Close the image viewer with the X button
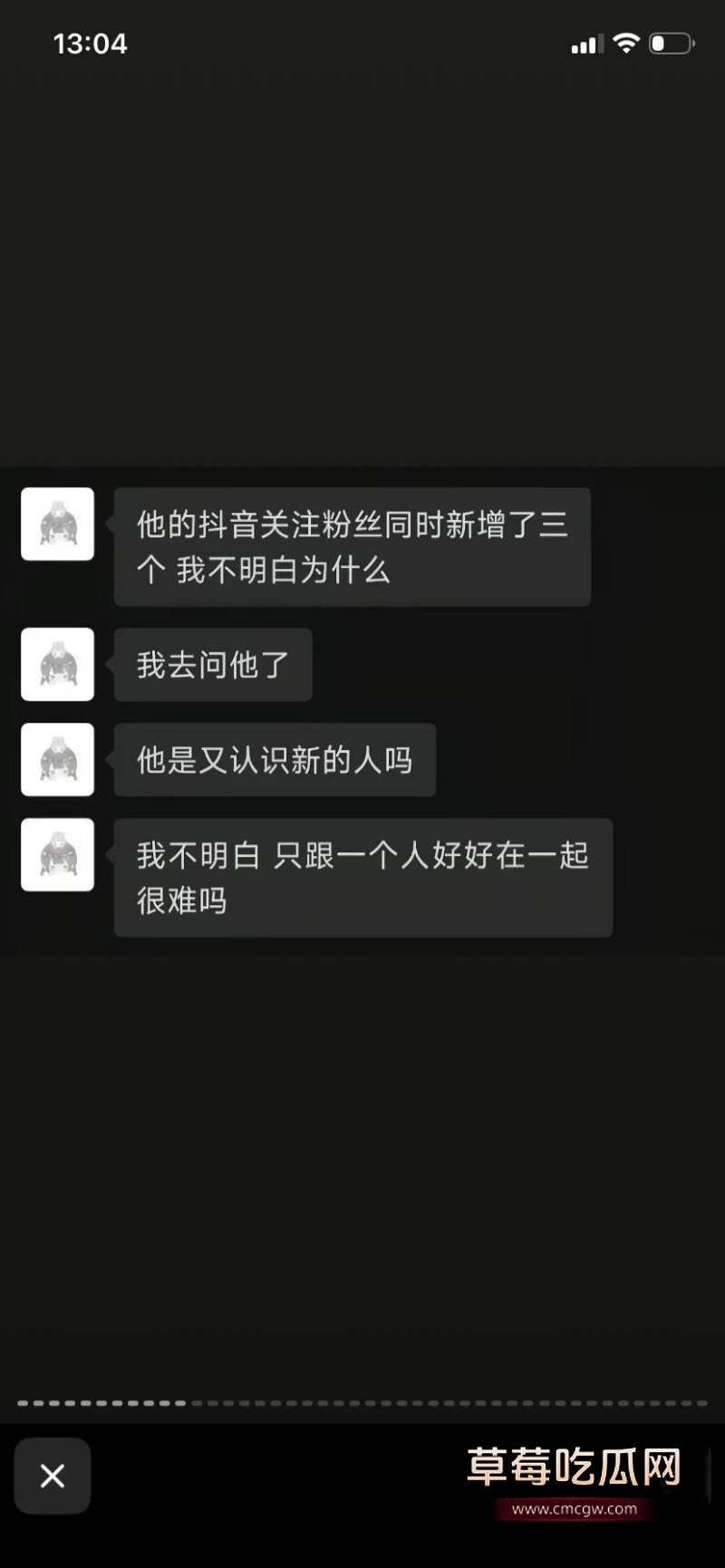 click(52, 1476)
